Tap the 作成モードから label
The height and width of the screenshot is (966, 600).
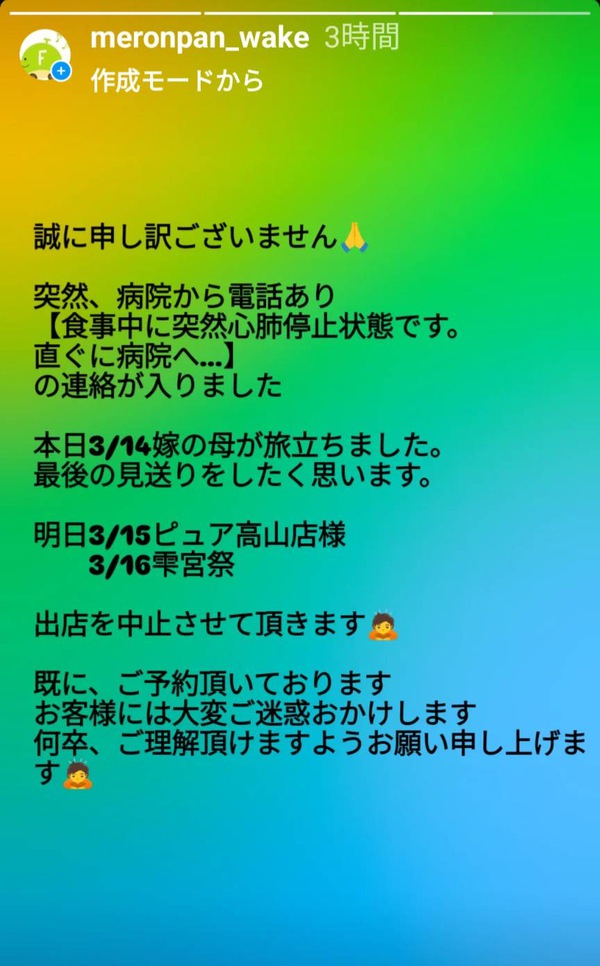click(x=177, y=80)
